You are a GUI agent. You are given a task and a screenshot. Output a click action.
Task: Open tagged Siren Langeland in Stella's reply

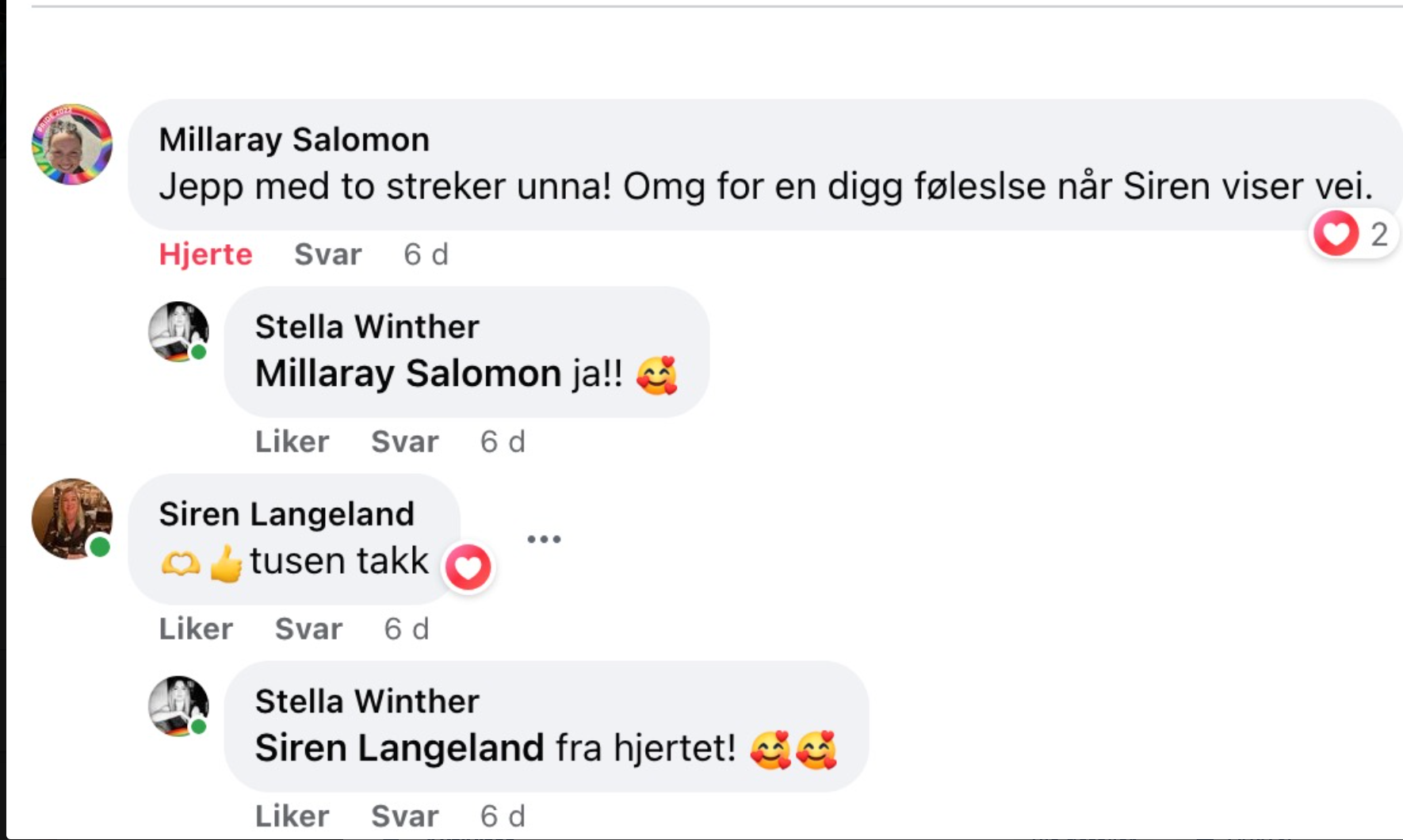tap(399, 748)
